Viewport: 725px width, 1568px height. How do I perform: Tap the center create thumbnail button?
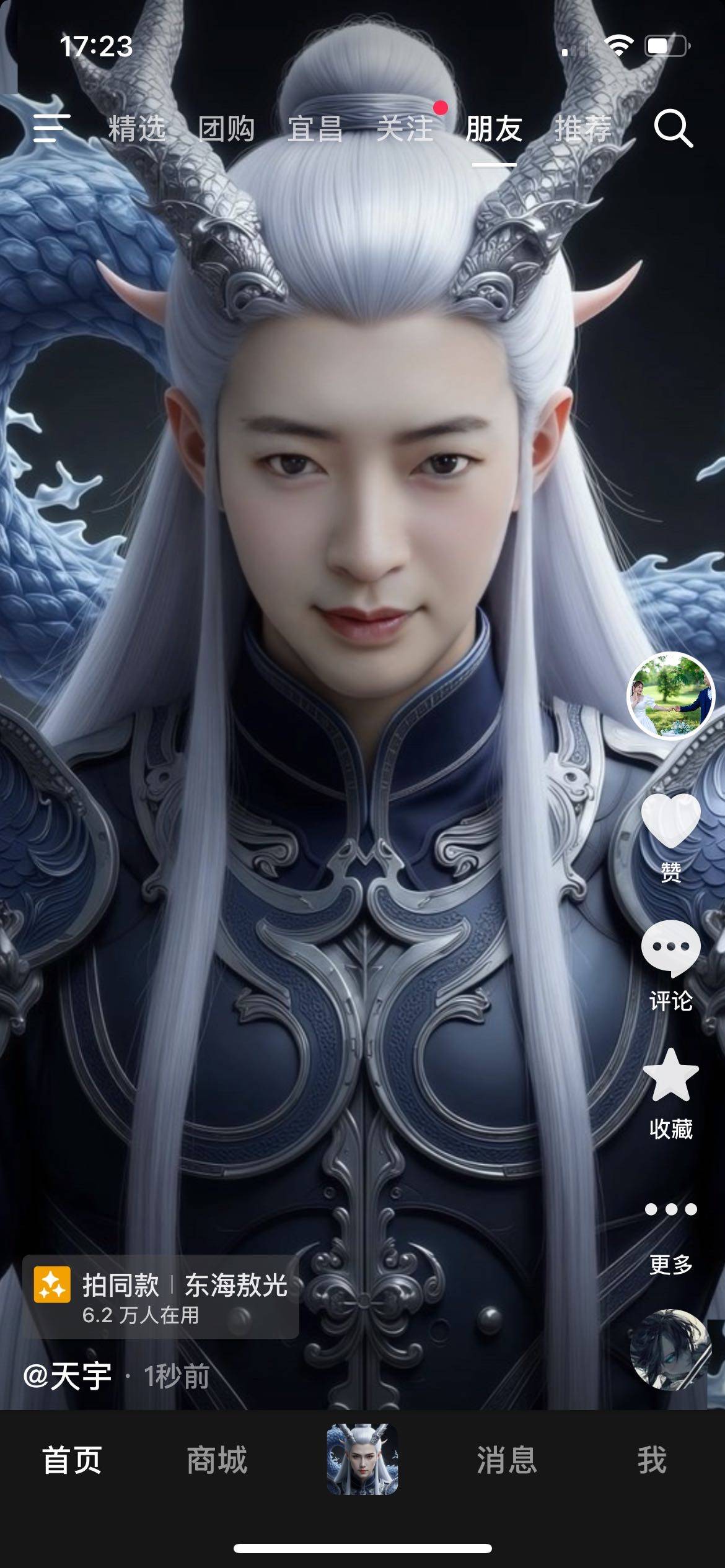(x=362, y=1459)
